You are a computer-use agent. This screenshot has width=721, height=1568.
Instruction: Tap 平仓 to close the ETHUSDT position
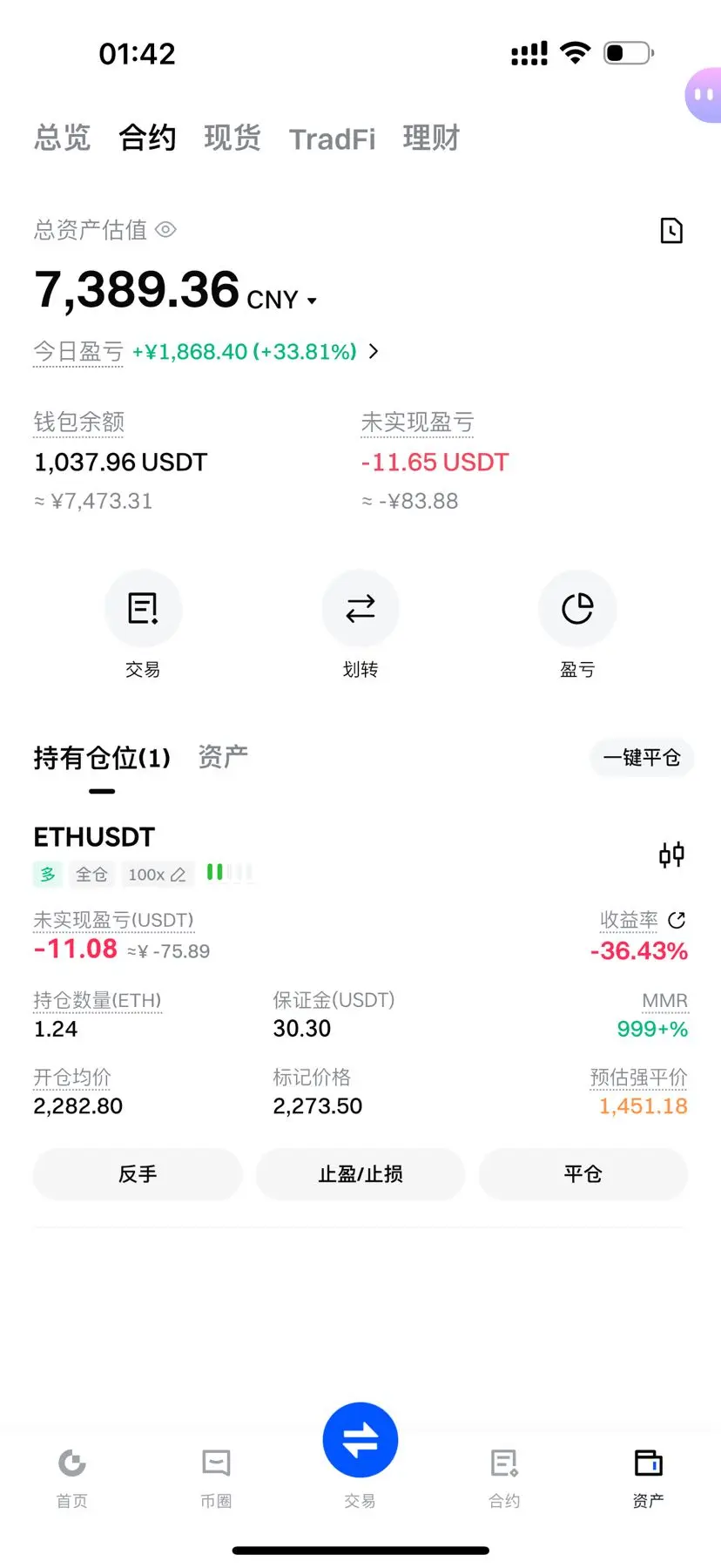click(583, 1174)
